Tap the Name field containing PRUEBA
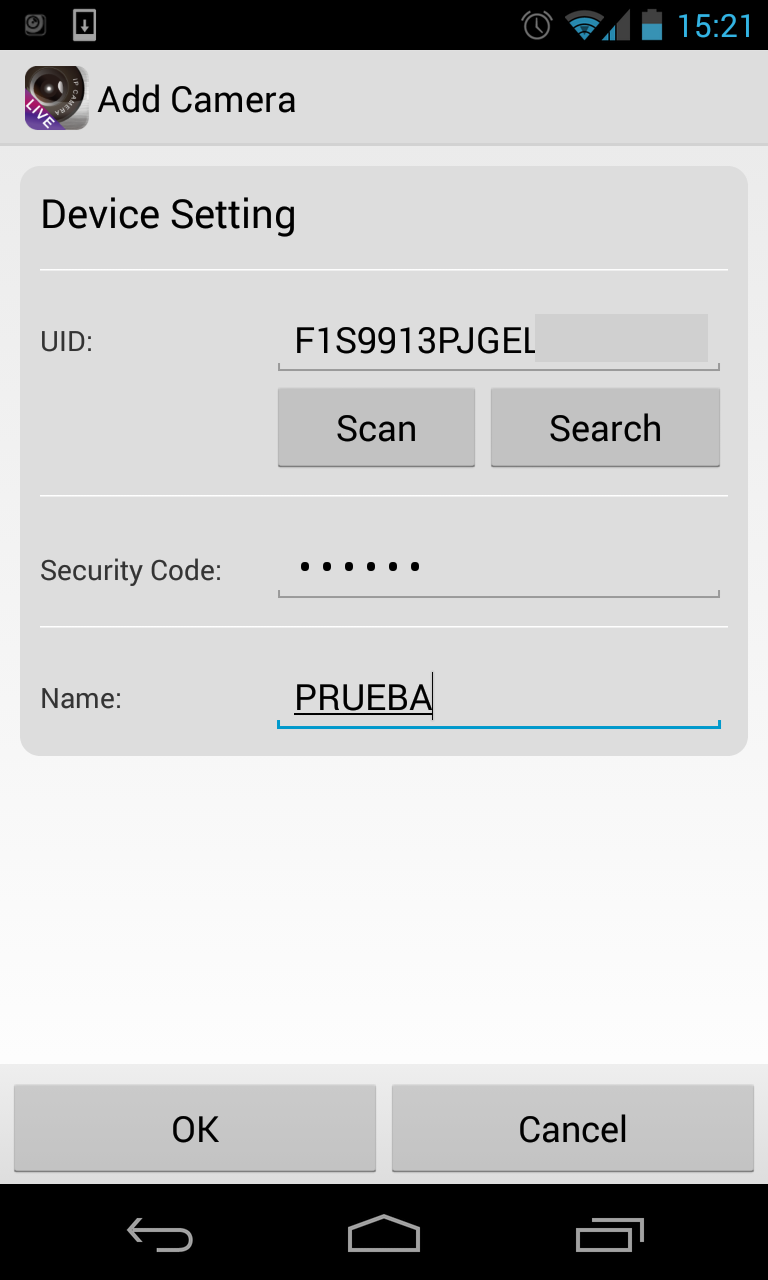 498,698
